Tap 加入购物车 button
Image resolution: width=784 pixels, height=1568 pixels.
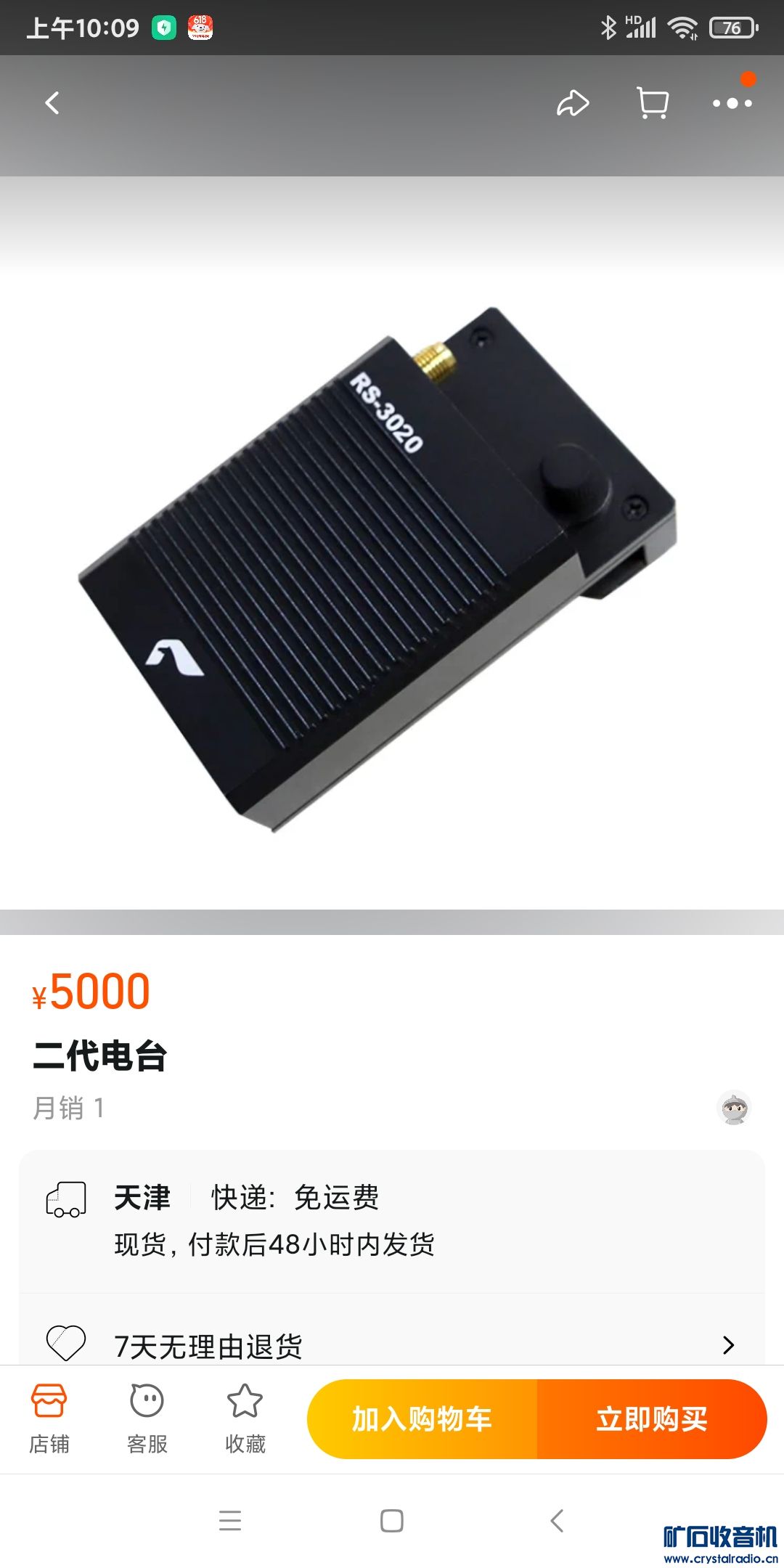(x=422, y=1419)
